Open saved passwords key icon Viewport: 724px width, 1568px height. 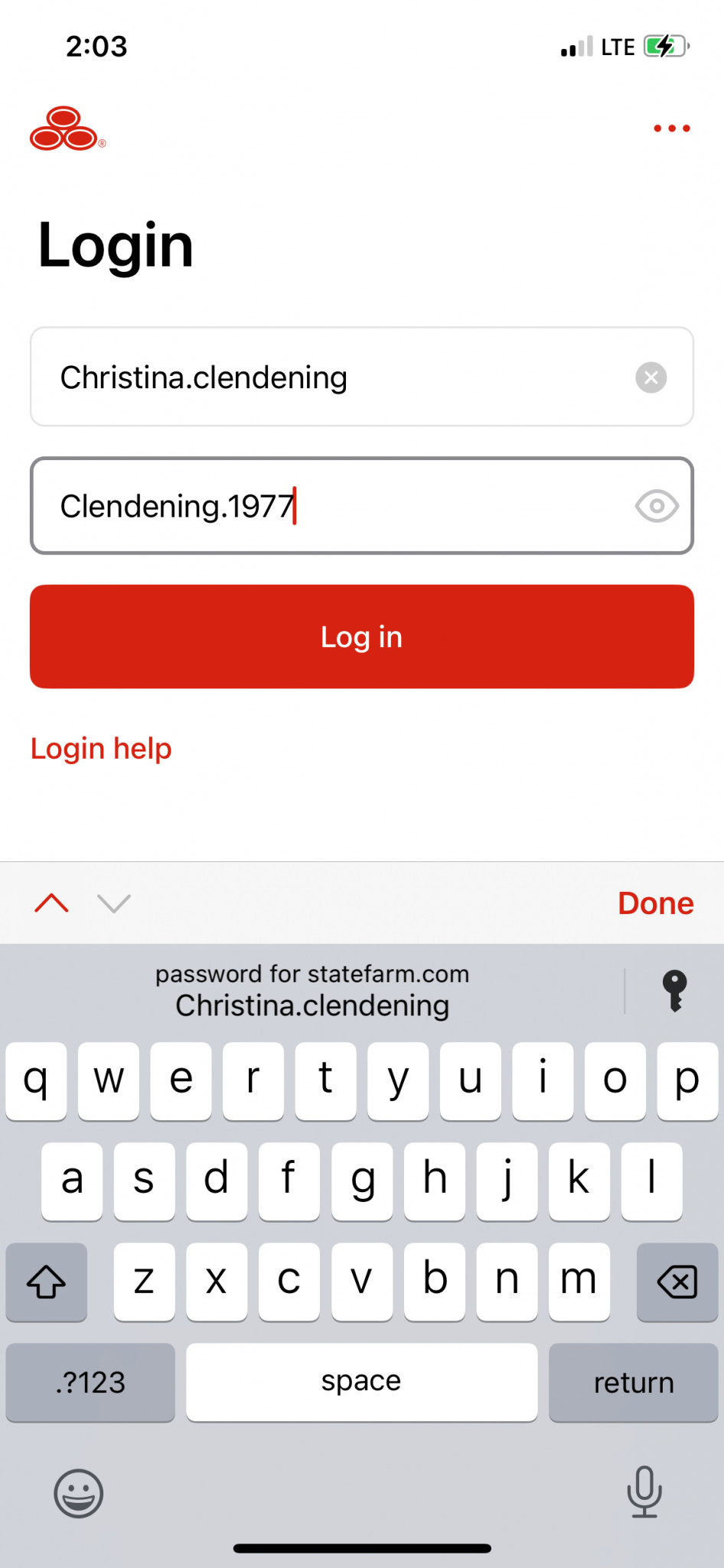tap(675, 991)
